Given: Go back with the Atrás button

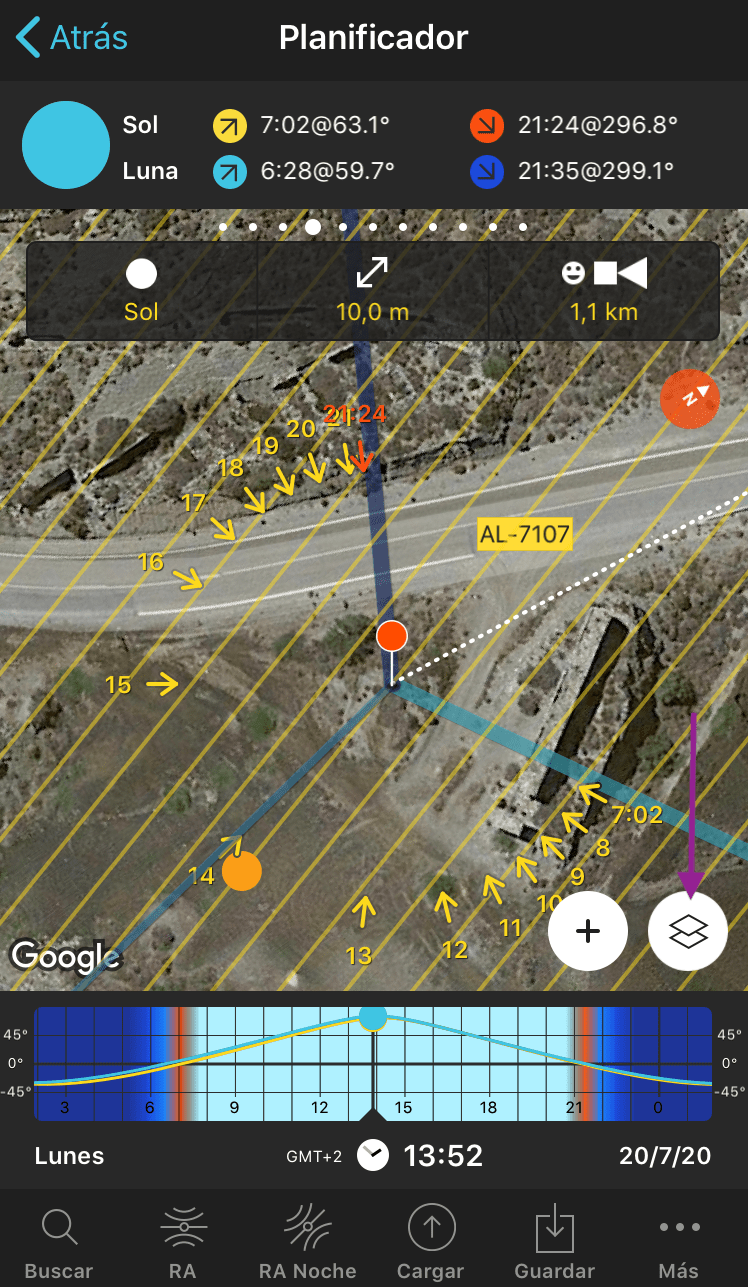Looking at the screenshot, I should pyautogui.click(x=72, y=39).
